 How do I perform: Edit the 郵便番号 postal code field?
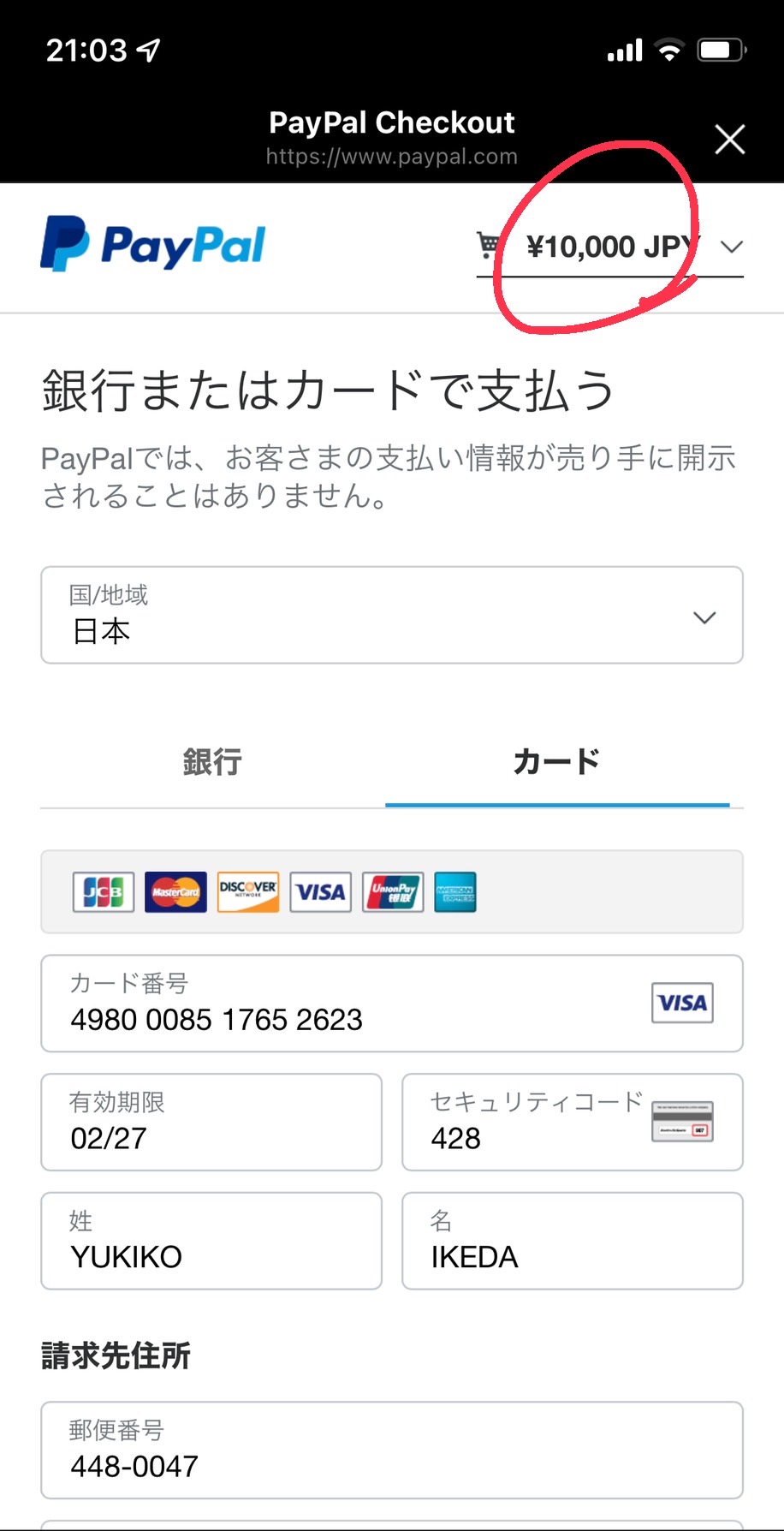point(392,1450)
